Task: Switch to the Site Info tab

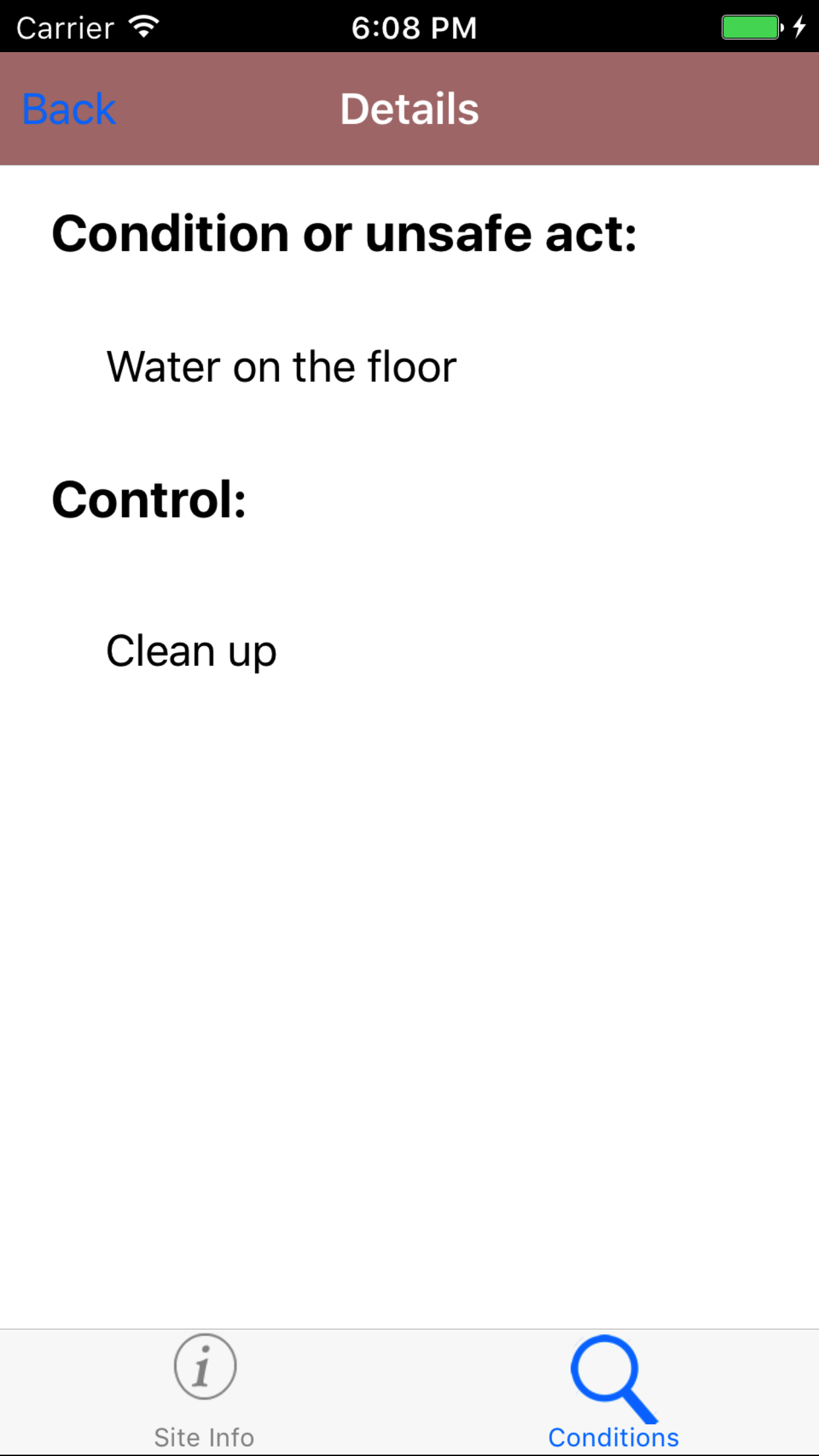Action: 204,1390
